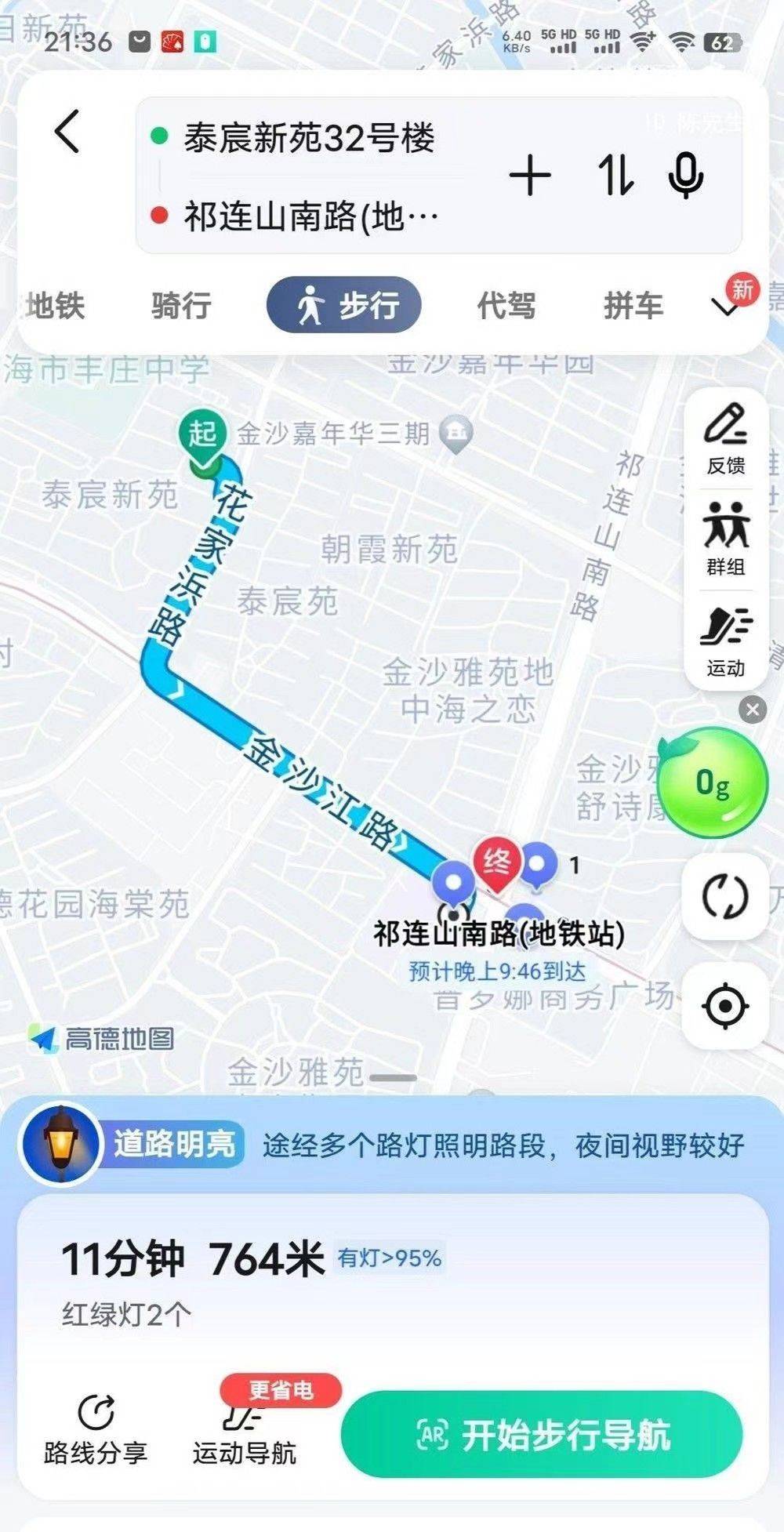Dismiss the green 0g energy bubble

(x=753, y=710)
